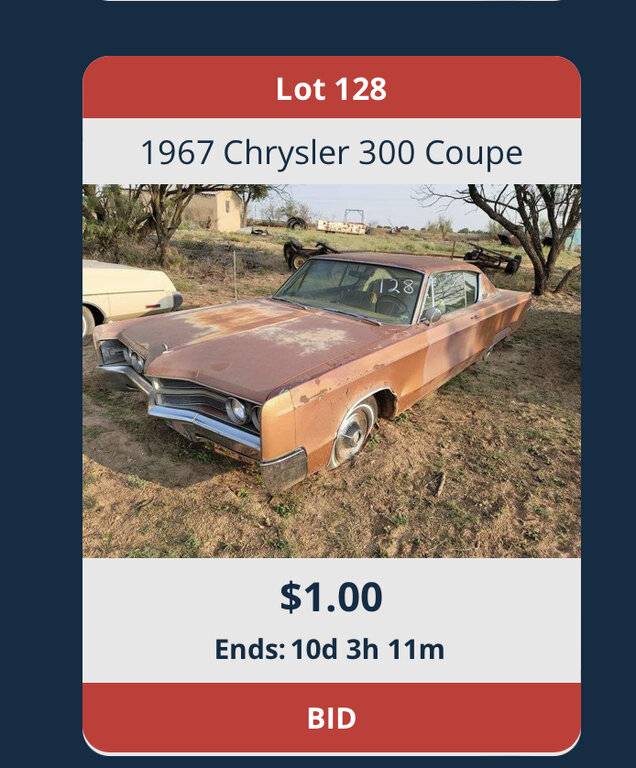Open the 1967 Chrysler 300 Coupe photo
The image size is (636, 768).
coord(331,370)
